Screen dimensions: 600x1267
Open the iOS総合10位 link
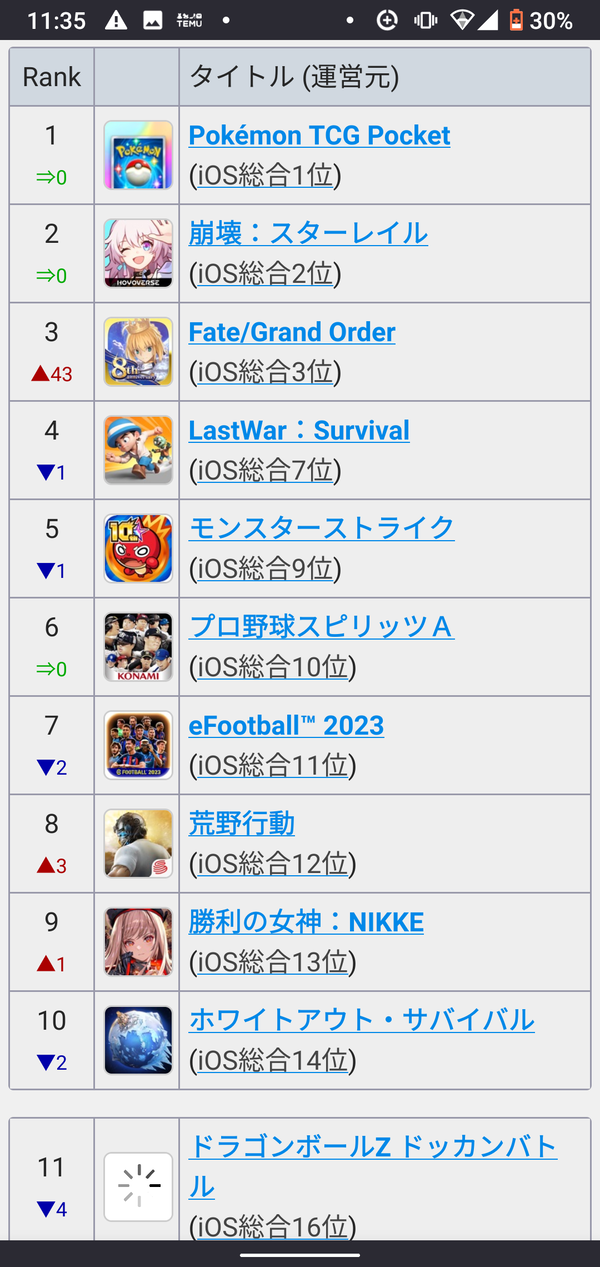click(273, 667)
